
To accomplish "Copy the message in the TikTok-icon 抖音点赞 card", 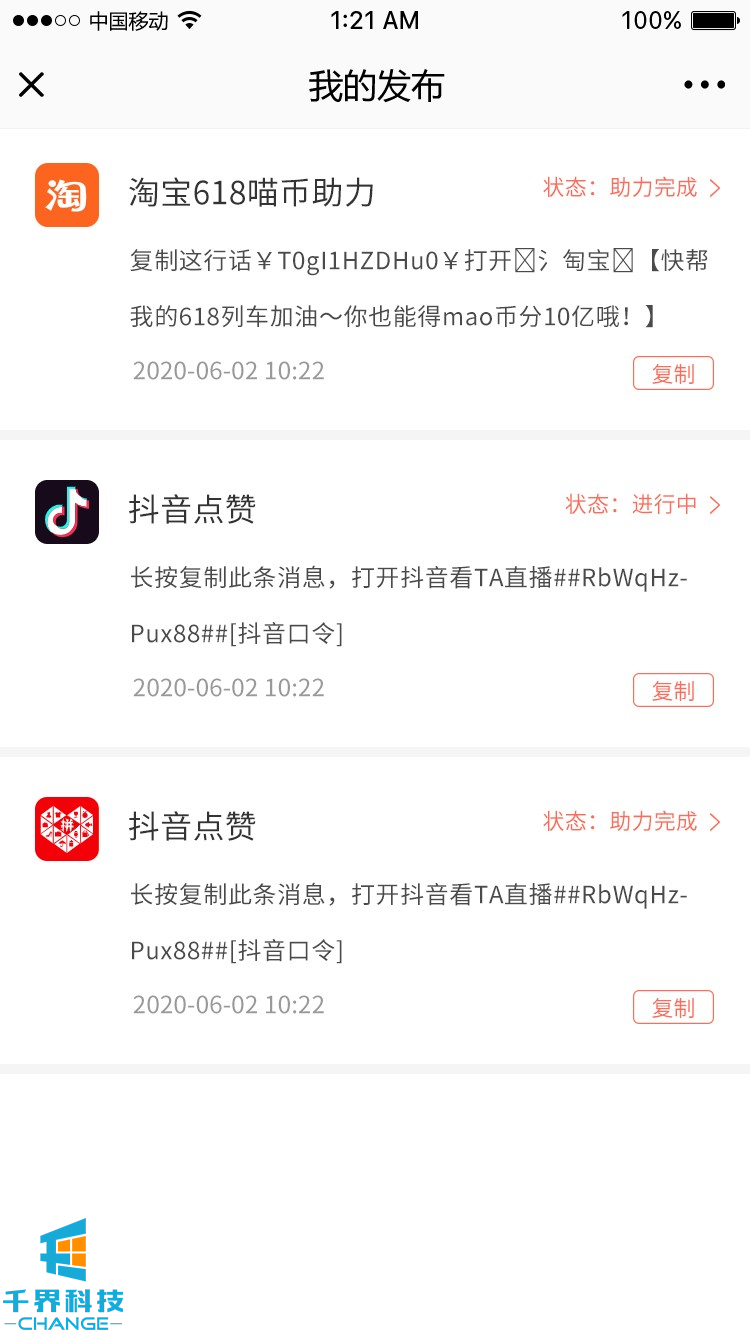I will [x=673, y=690].
